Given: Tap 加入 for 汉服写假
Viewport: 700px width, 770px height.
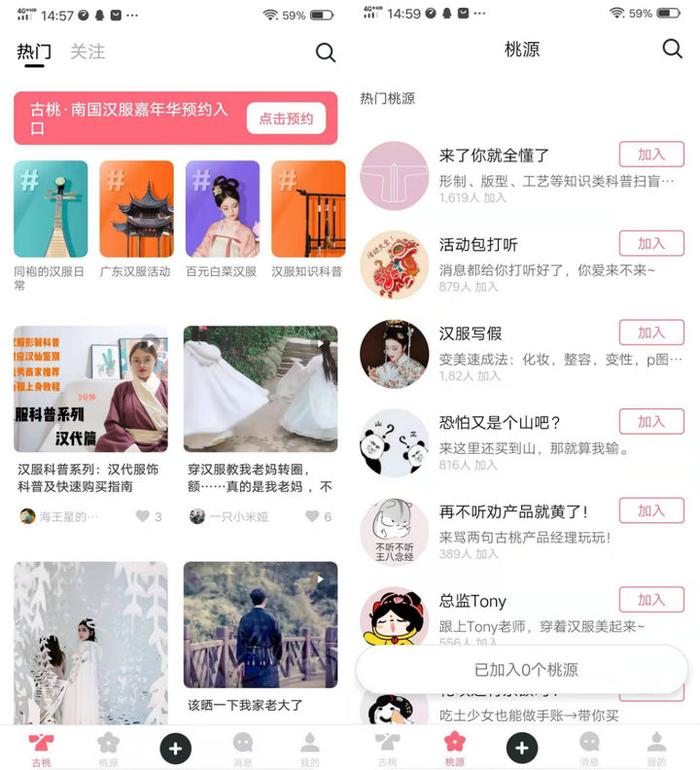Looking at the screenshot, I should coord(651,332).
